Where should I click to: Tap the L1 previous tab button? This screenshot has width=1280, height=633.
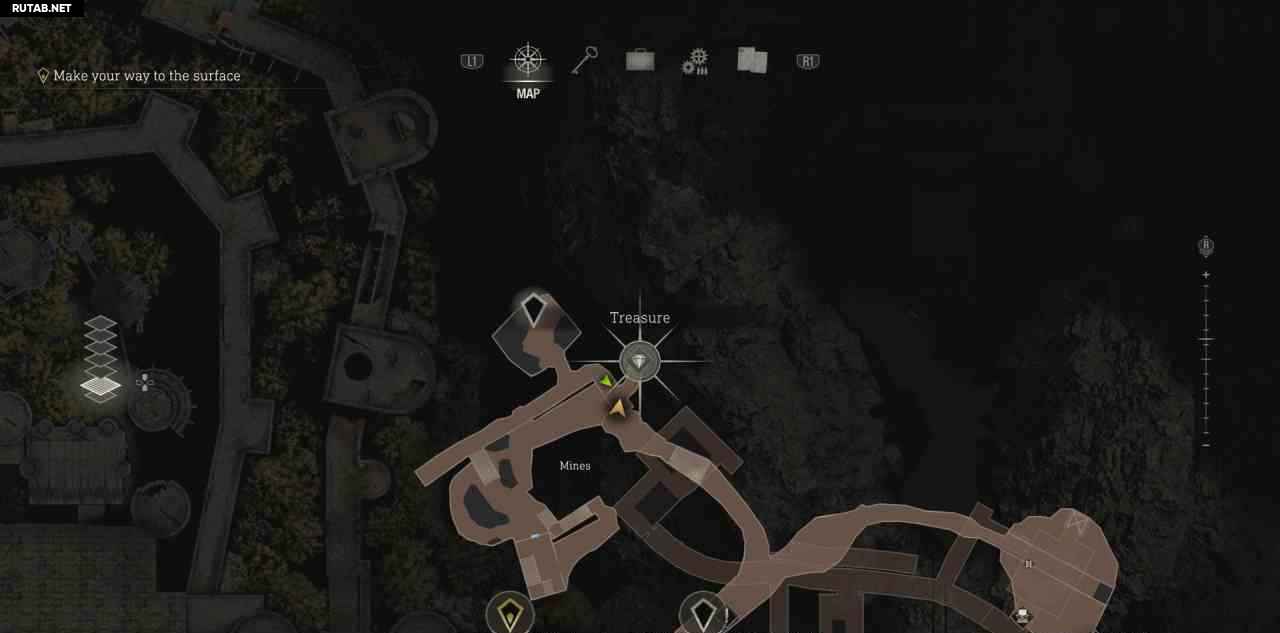coord(471,62)
